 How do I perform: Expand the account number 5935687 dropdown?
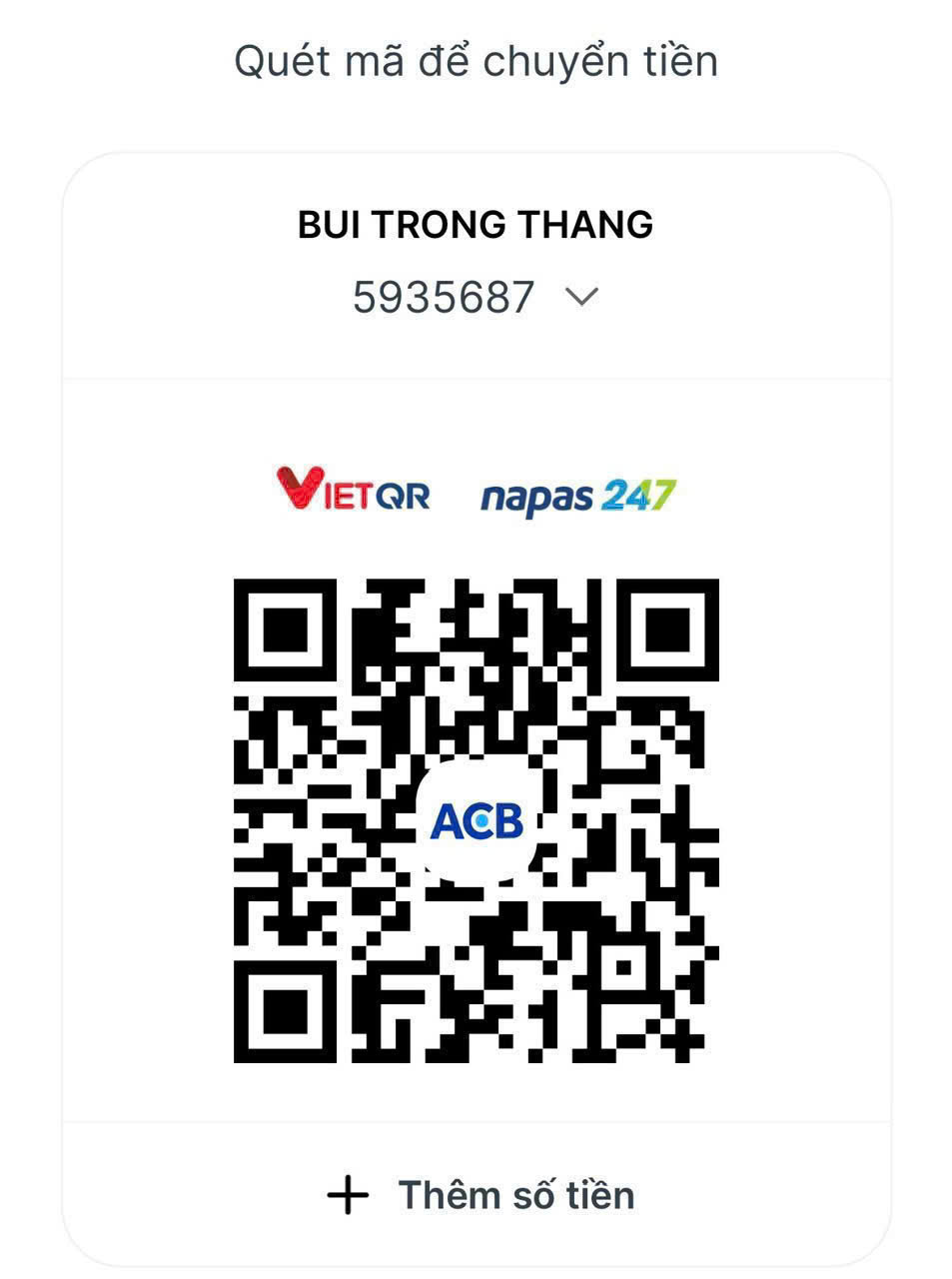580,297
